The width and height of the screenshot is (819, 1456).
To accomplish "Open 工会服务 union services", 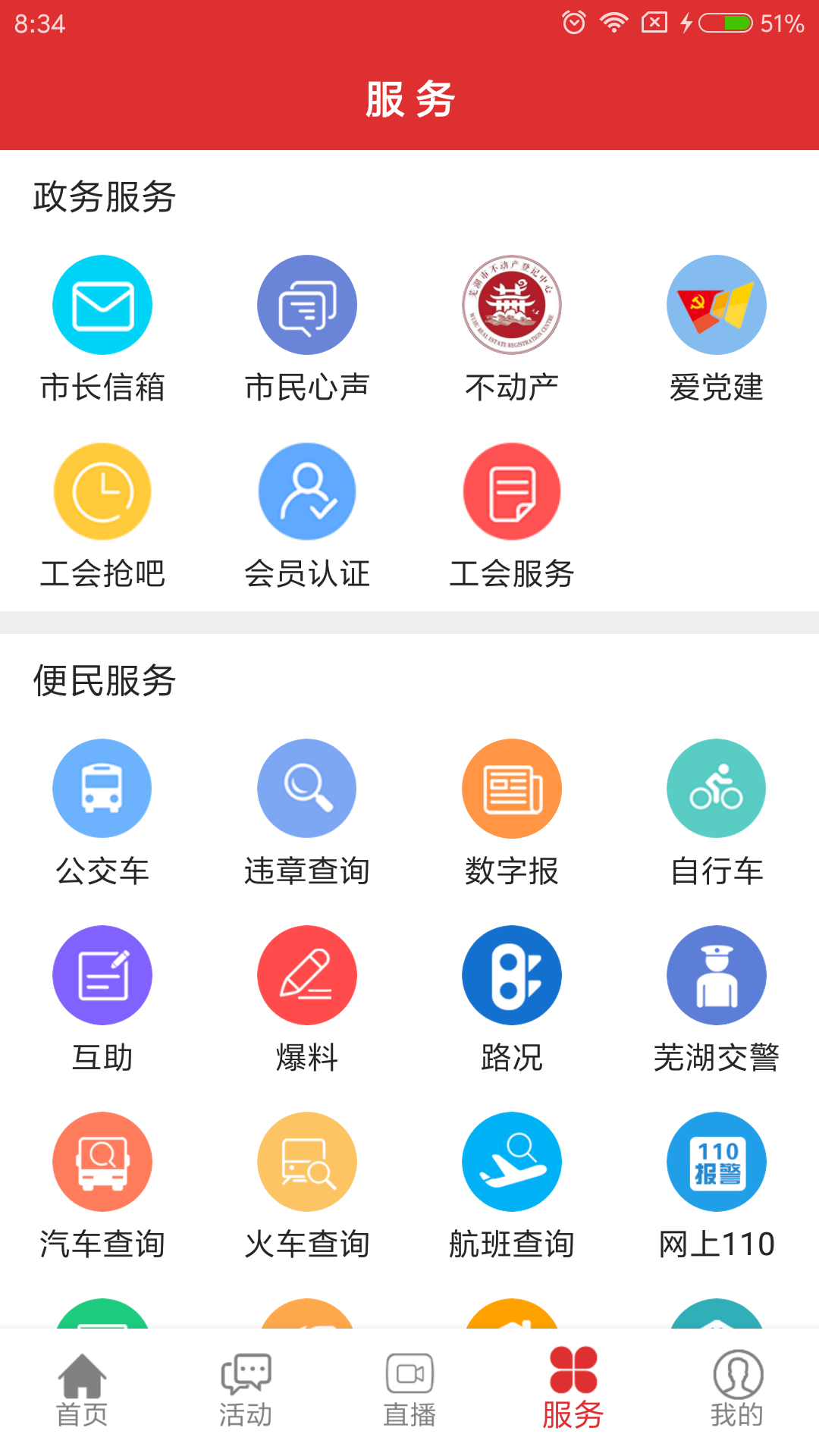I will tap(512, 492).
